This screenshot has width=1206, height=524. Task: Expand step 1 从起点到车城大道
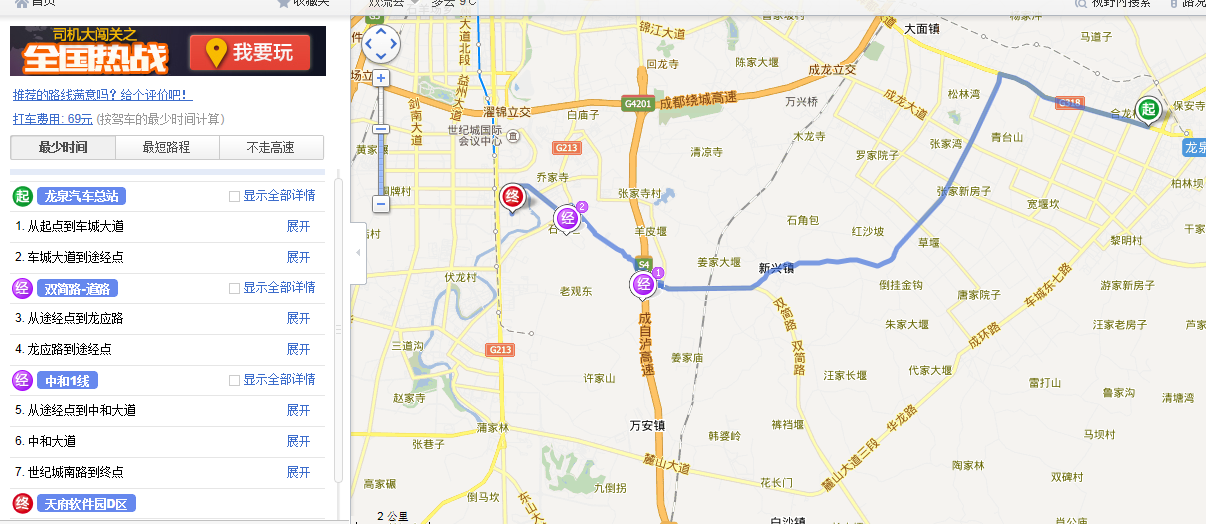(298, 227)
